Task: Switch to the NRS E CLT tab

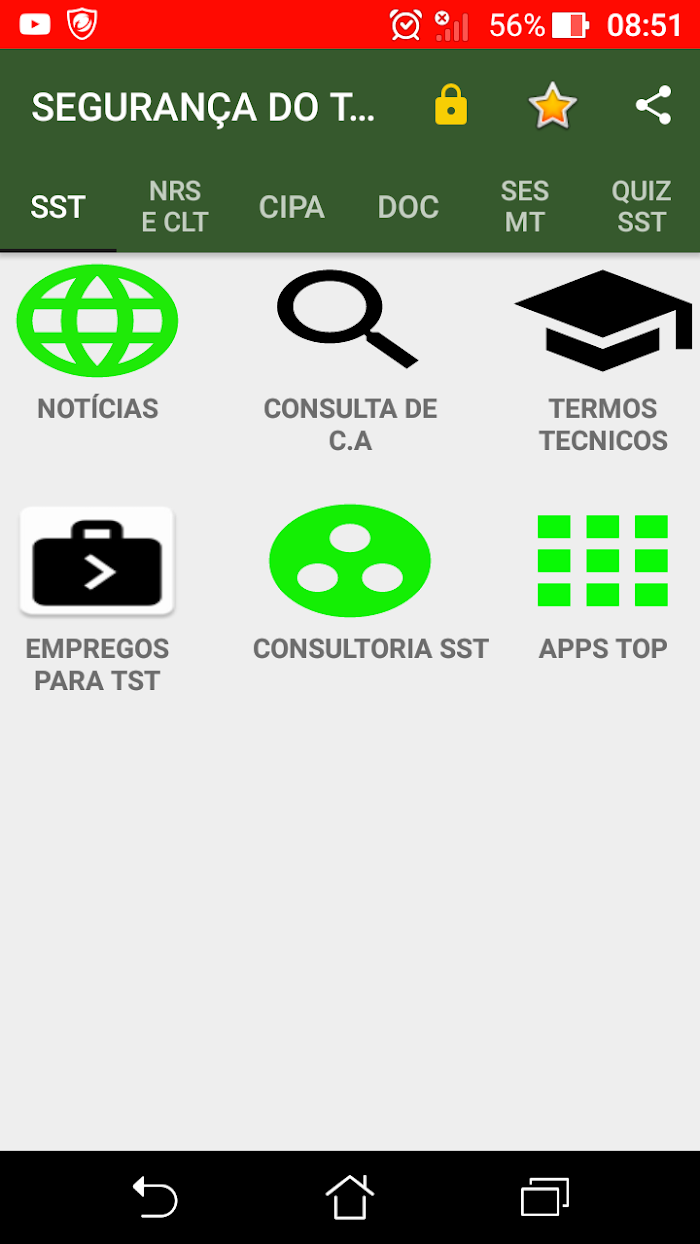Action: tap(175, 207)
